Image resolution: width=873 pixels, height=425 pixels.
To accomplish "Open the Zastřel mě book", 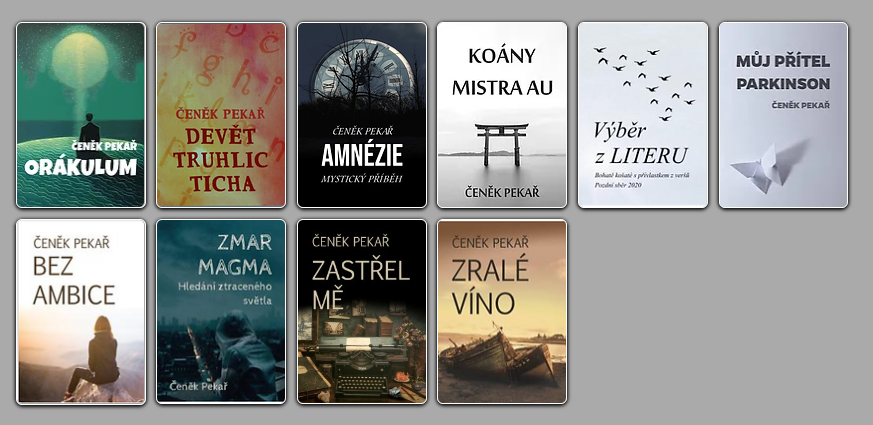I will tap(362, 312).
